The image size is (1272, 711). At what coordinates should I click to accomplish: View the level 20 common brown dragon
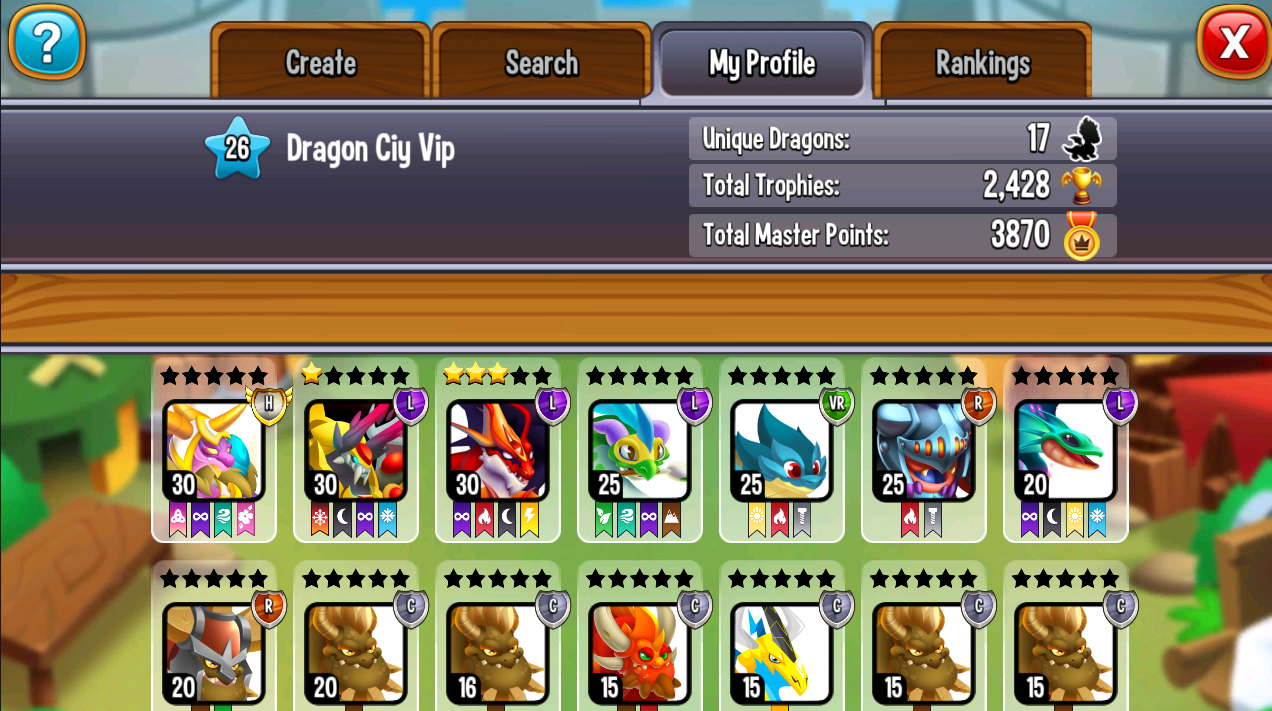pyautogui.click(x=356, y=650)
